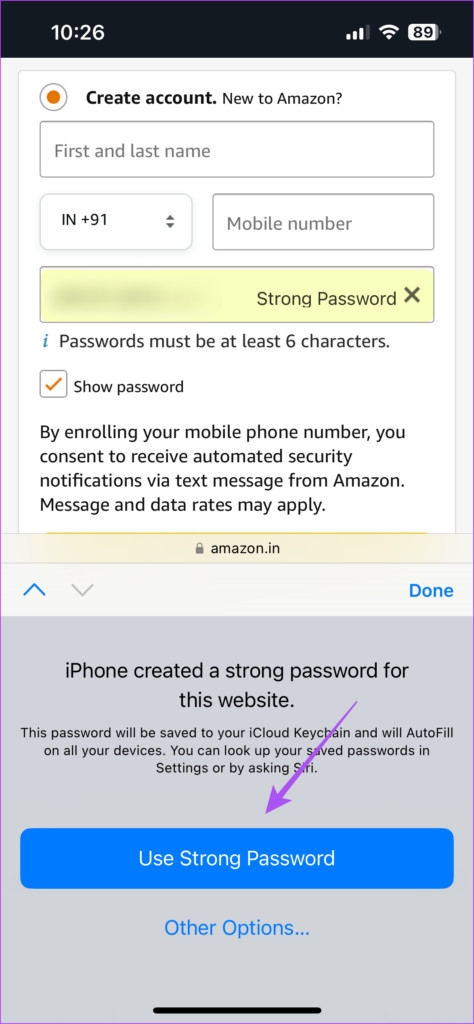Tap the Mobile number field
474x1024 pixels.
click(x=323, y=221)
